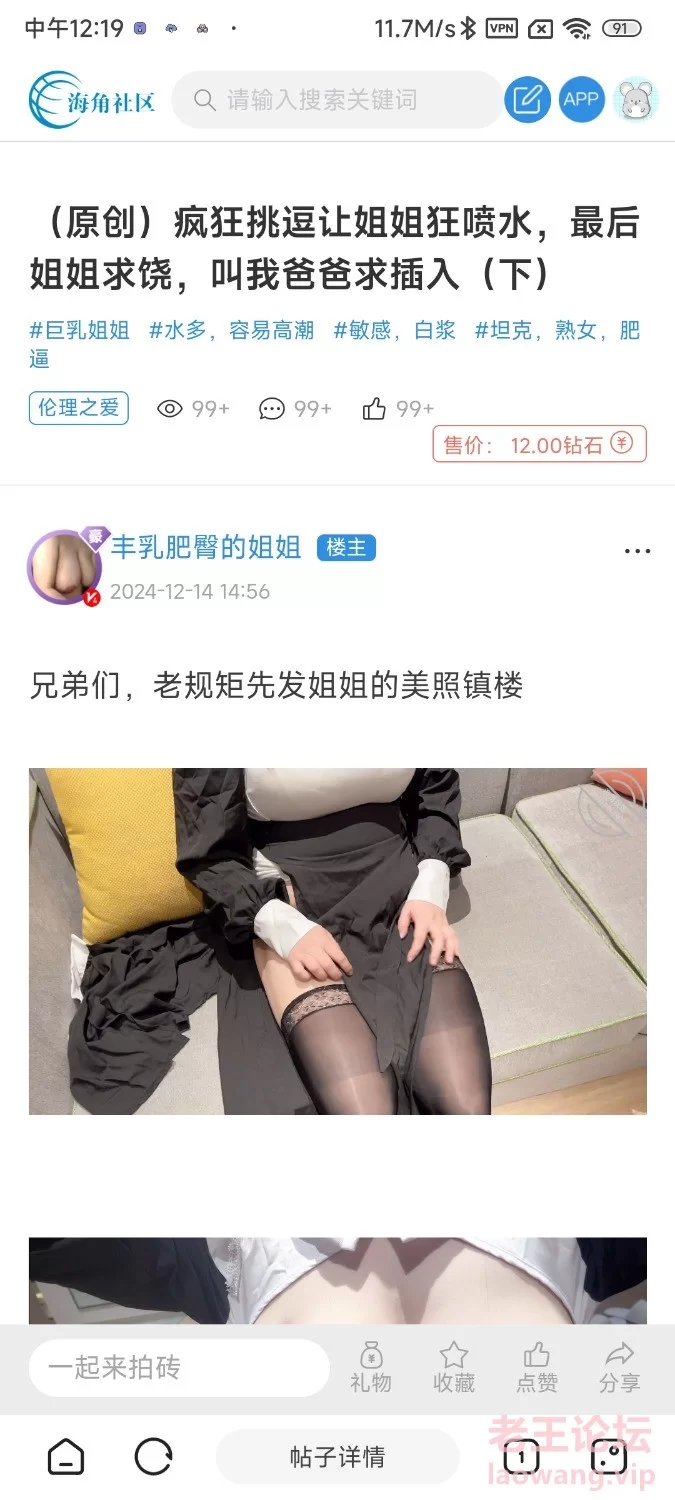The width and height of the screenshot is (675, 1500).
Task: Open the overflow menu beside 楼主
Action: point(637,551)
